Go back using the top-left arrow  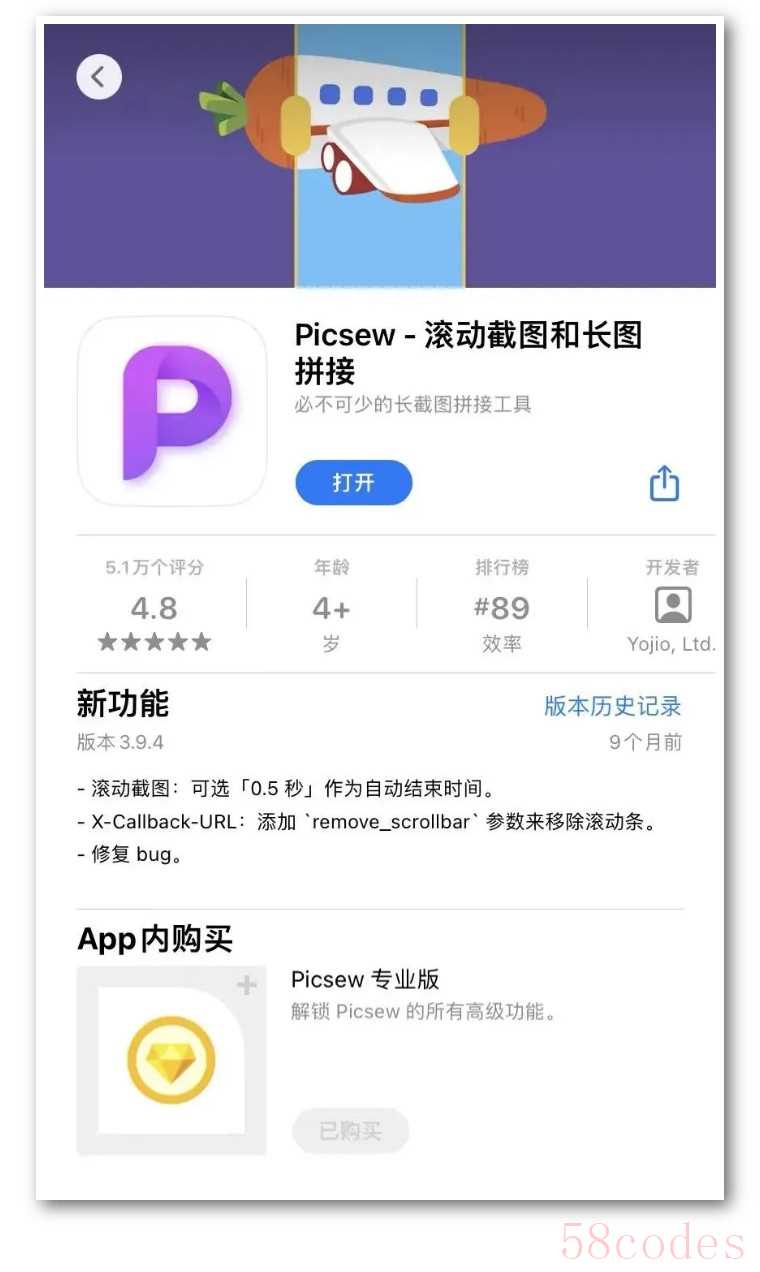coord(98,77)
